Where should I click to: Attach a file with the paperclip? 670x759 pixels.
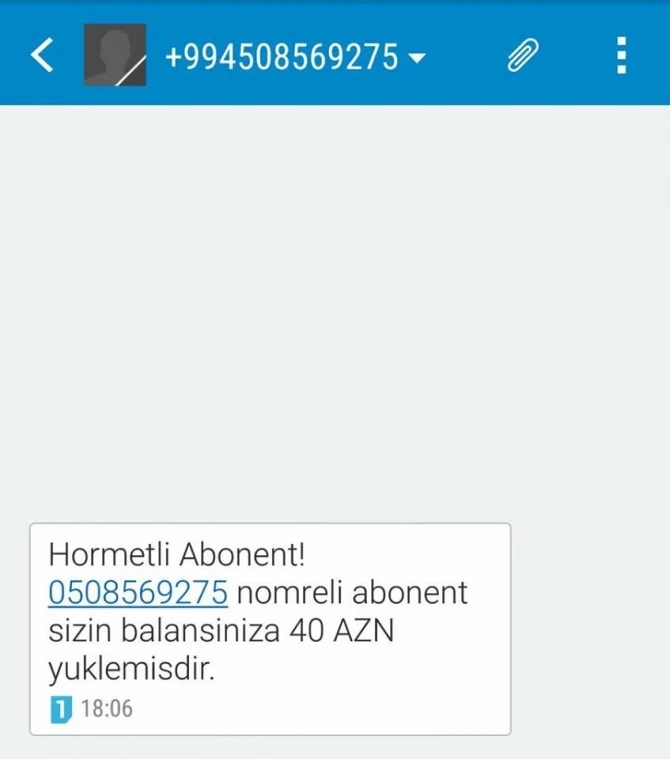pos(523,56)
